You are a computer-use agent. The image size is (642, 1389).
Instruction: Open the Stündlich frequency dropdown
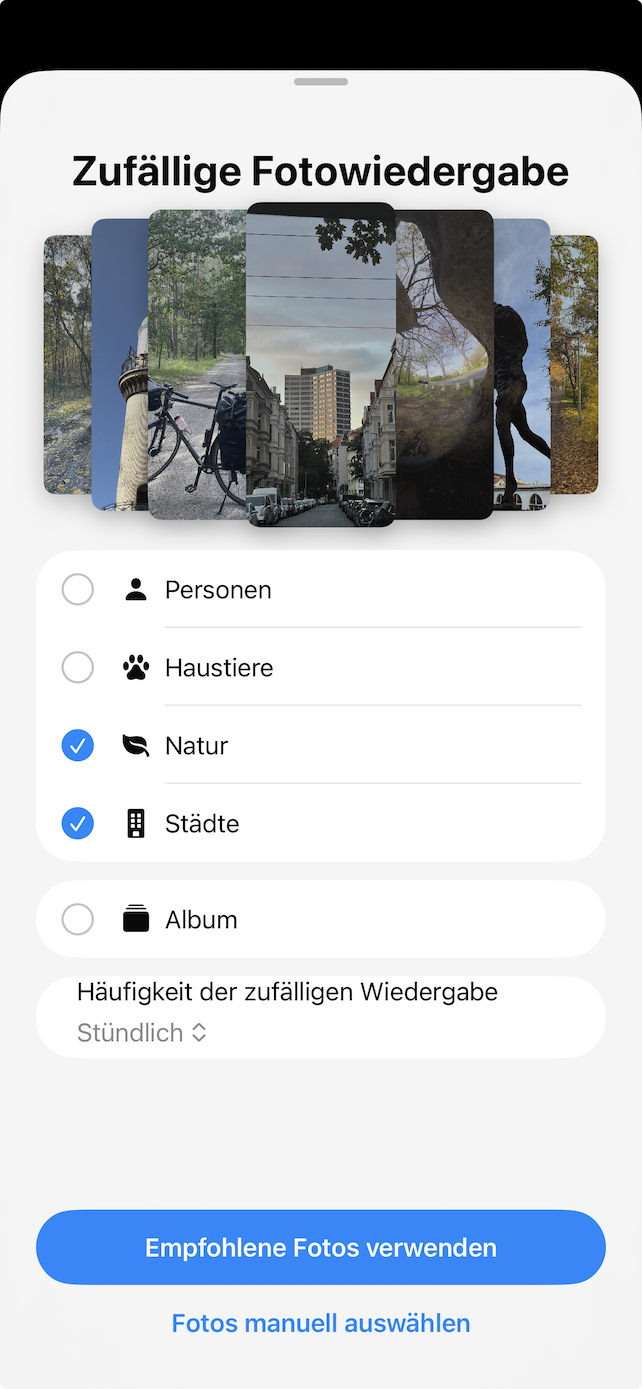tap(142, 1033)
